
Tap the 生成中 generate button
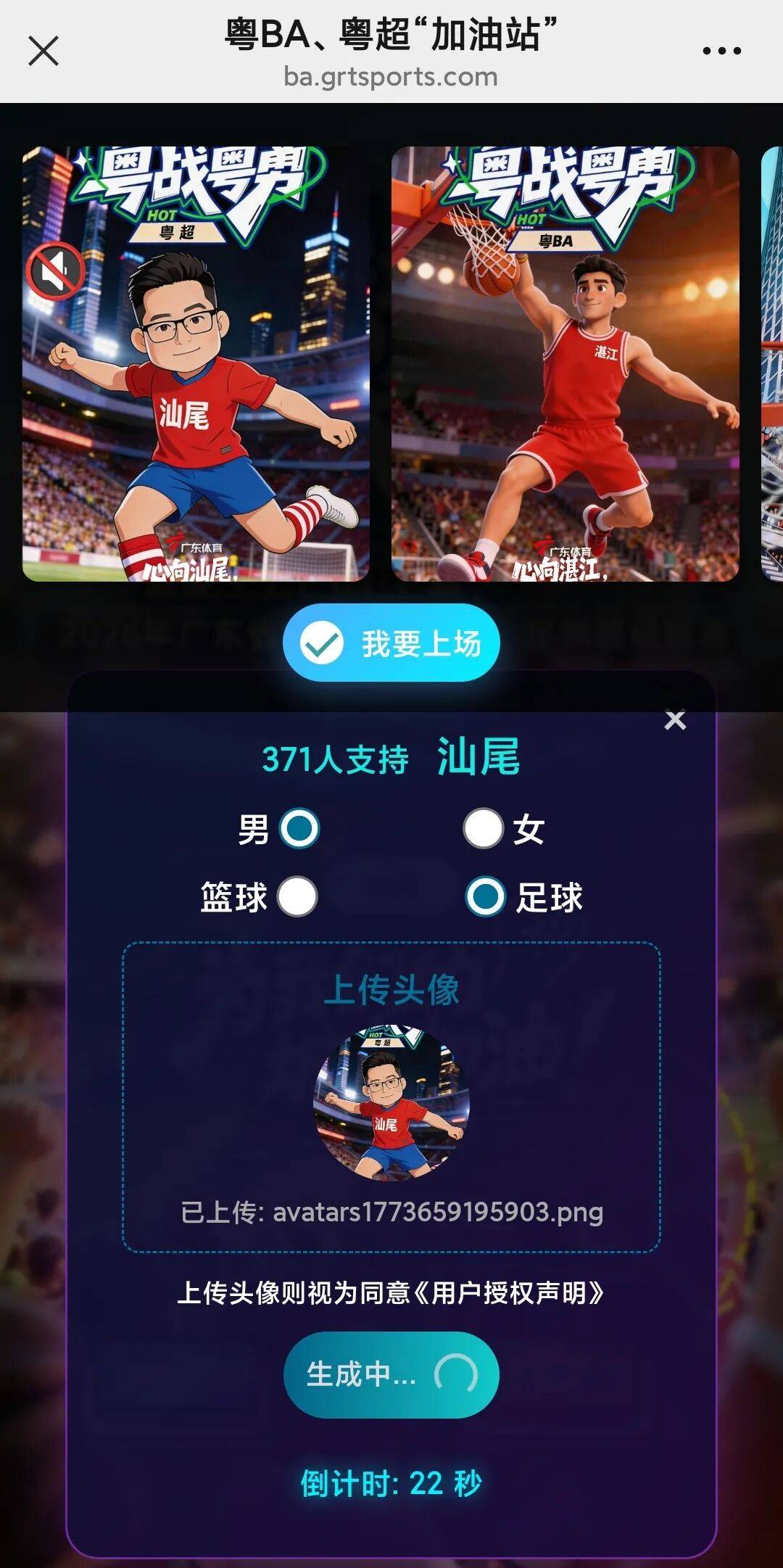click(x=391, y=1374)
